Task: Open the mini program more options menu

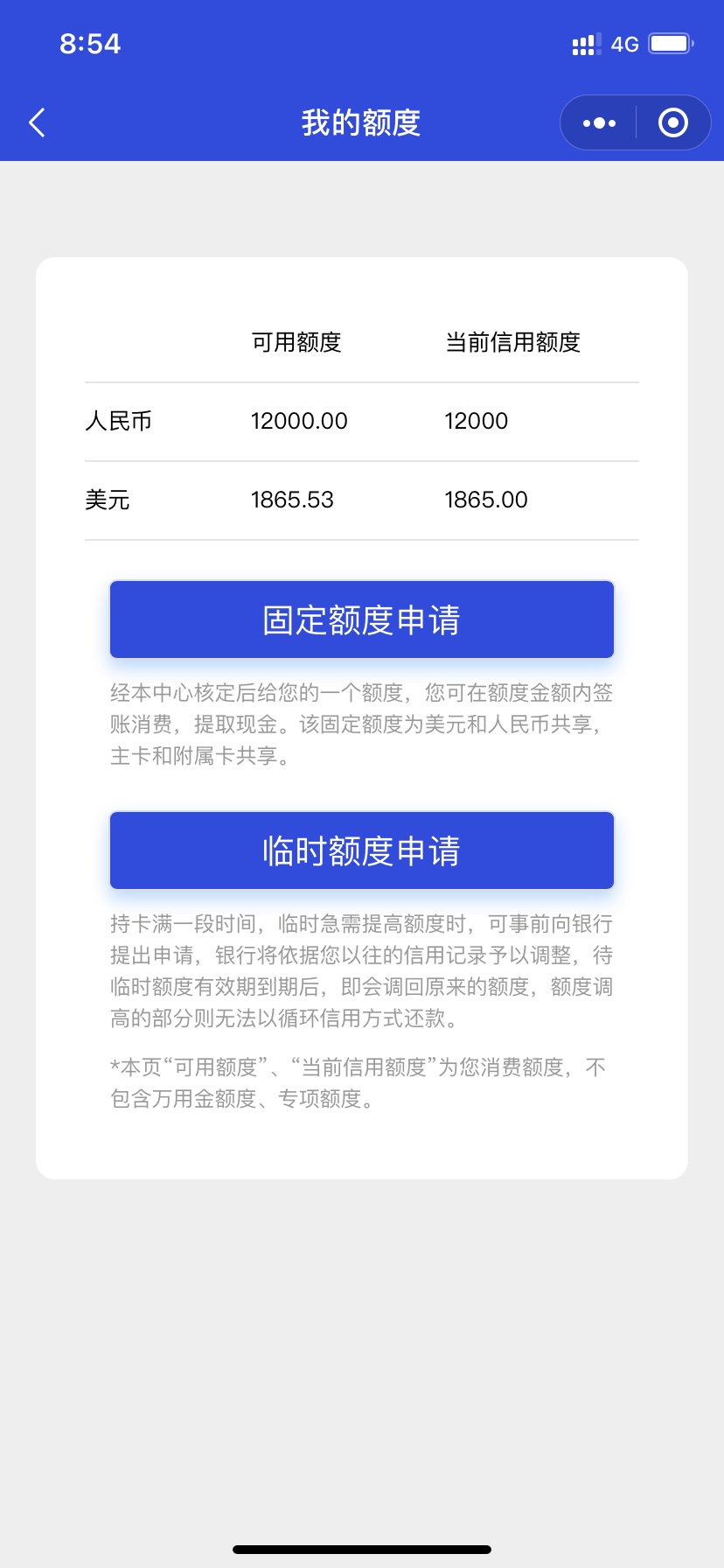Action: (599, 122)
